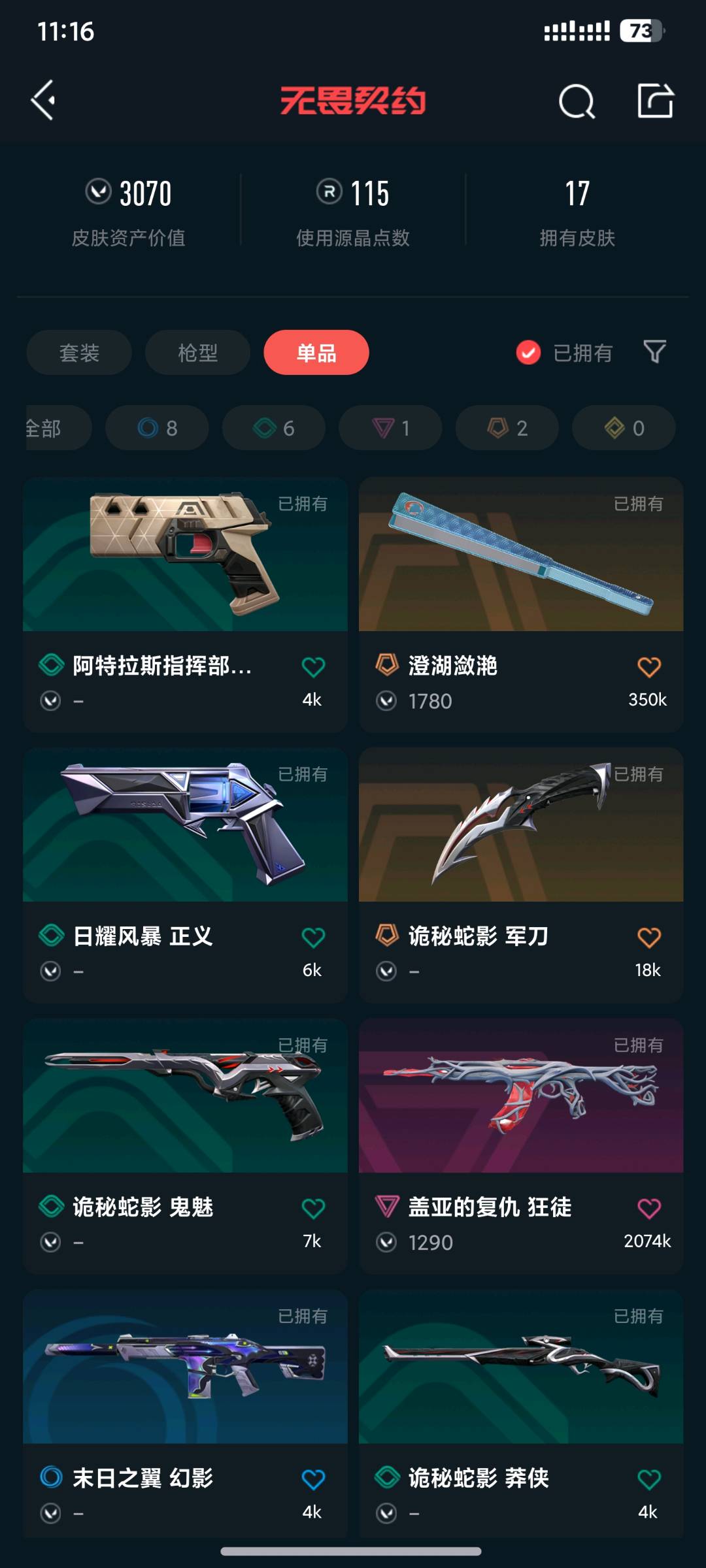Filter by orange rarity chip showing 2
The width and height of the screenshot is (706, 1568).
[x=507, y=428]
